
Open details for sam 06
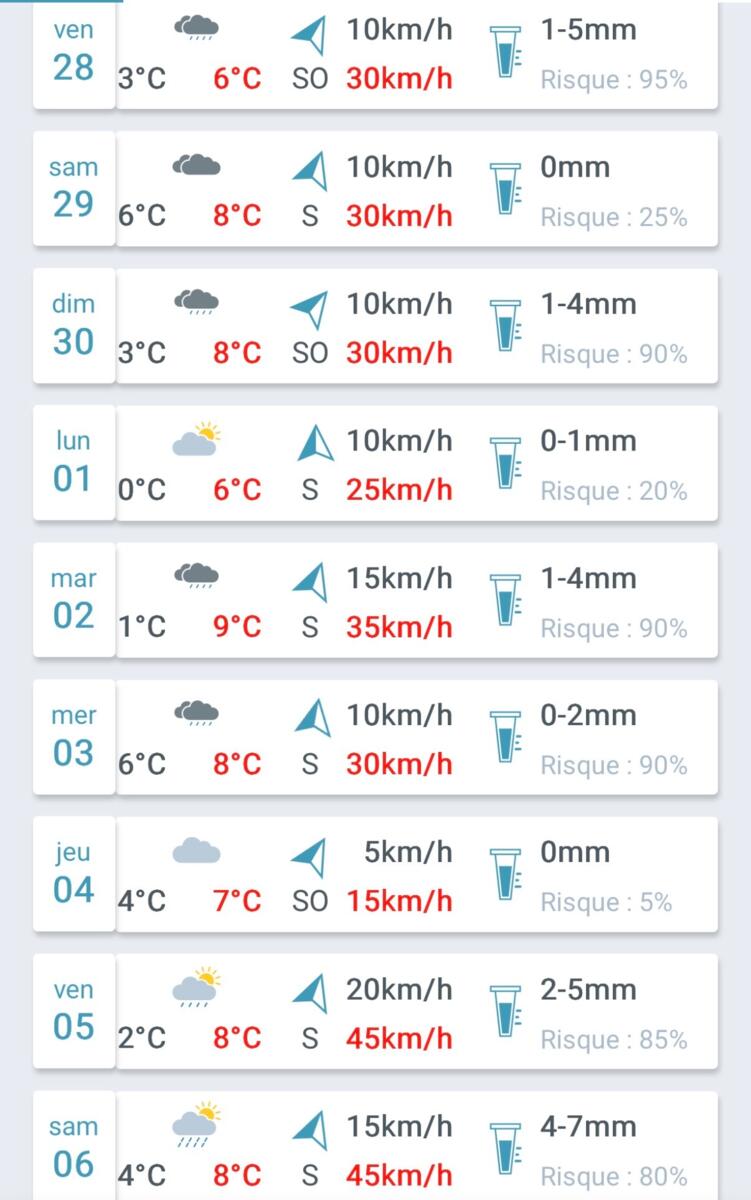tap(375, 1148)
